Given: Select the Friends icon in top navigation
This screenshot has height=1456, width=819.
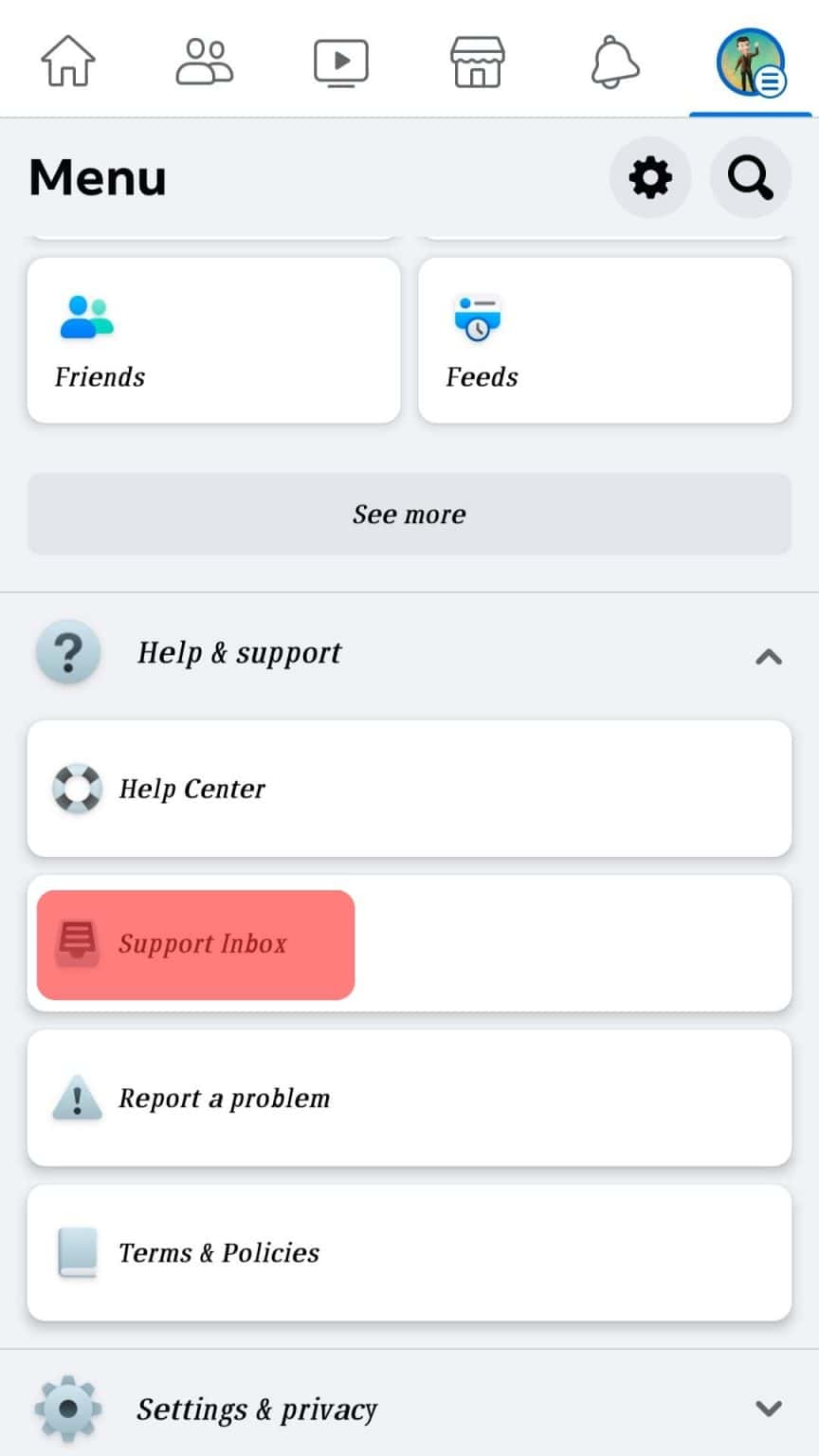Looking at the screenshot, I should pos(204,59).
